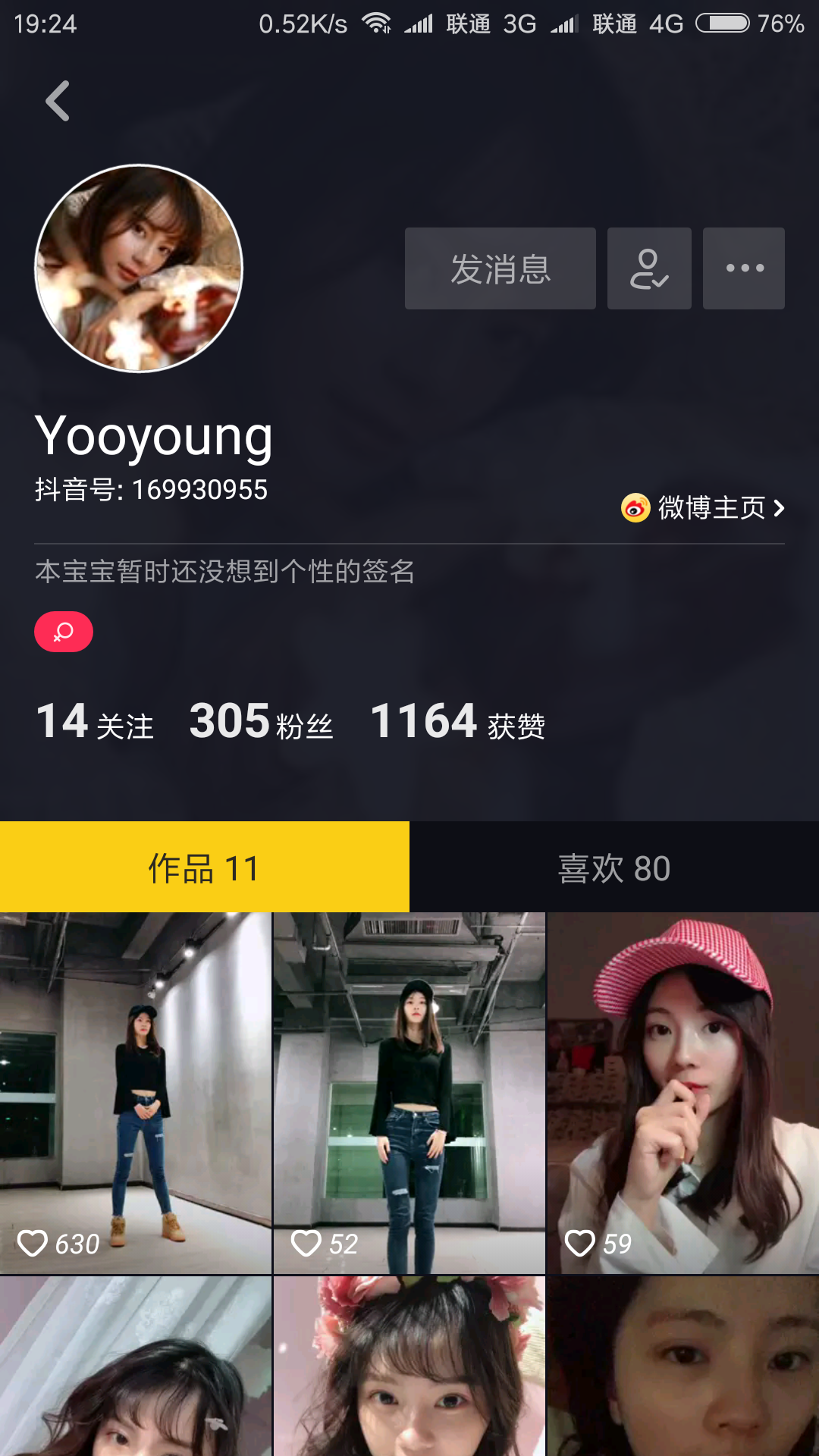View Yooyoung's profile avatar
The width and height of the screenshot is (819, 1456).
(139, 268)
